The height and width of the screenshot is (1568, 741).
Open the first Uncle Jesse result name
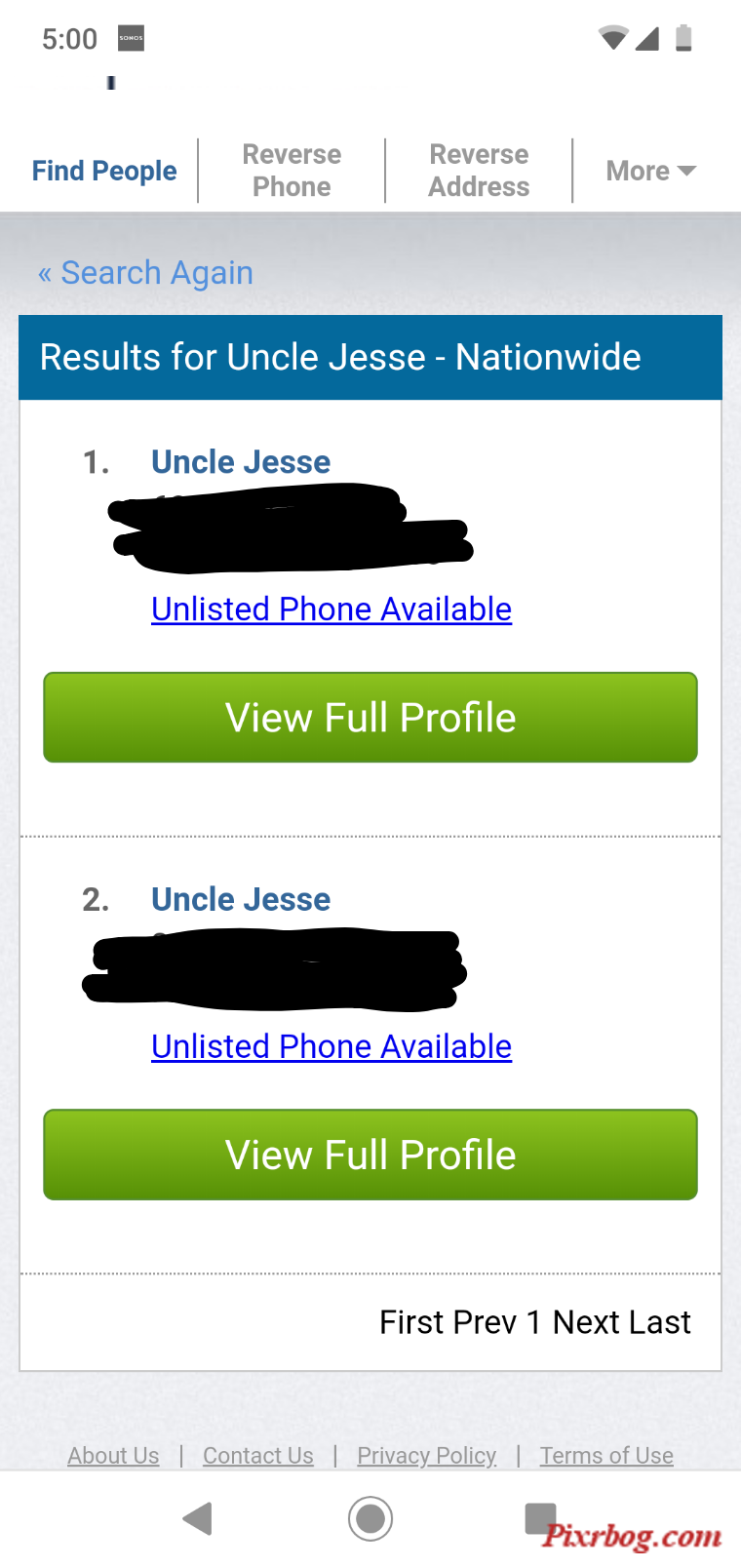point(241,462)
